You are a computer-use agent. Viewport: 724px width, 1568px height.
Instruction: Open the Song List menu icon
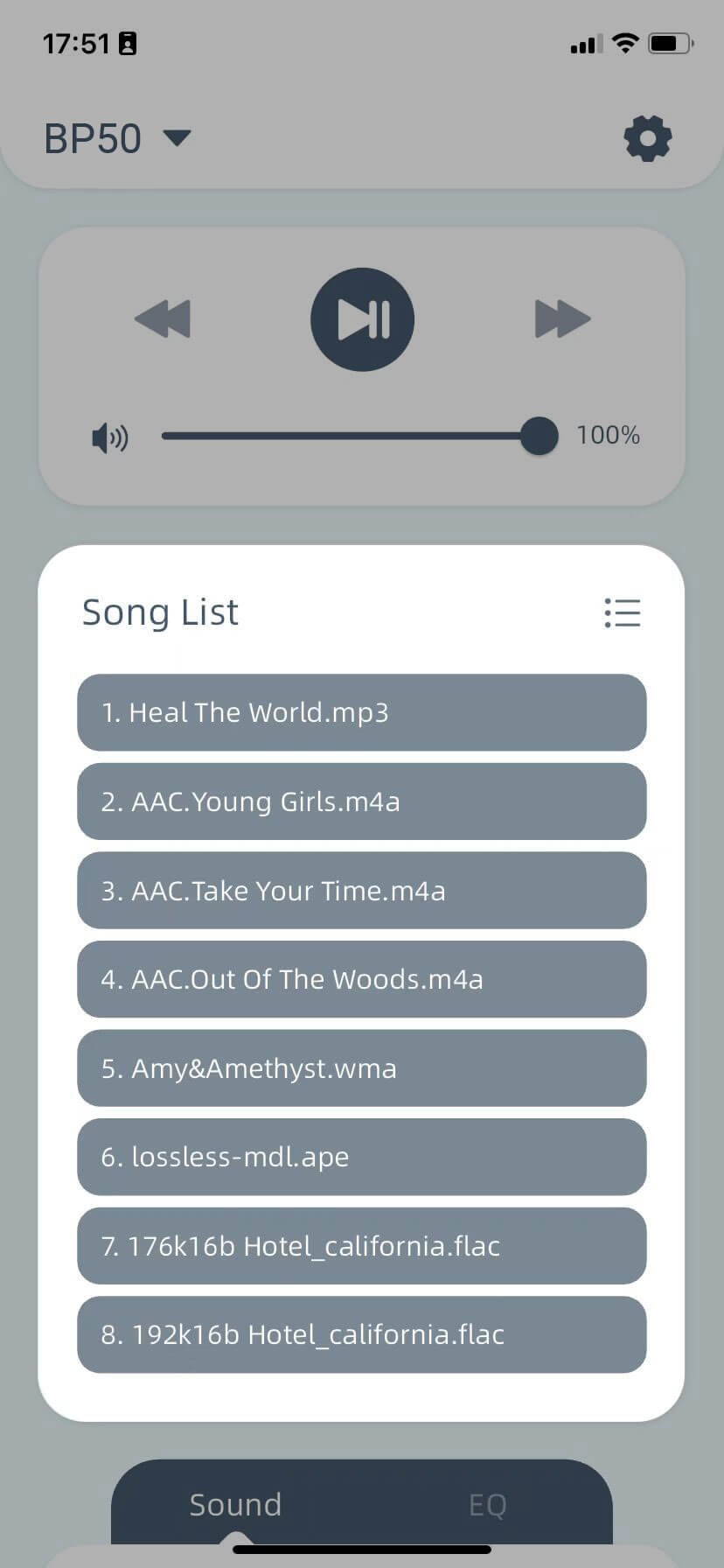[x=623, y=612]
